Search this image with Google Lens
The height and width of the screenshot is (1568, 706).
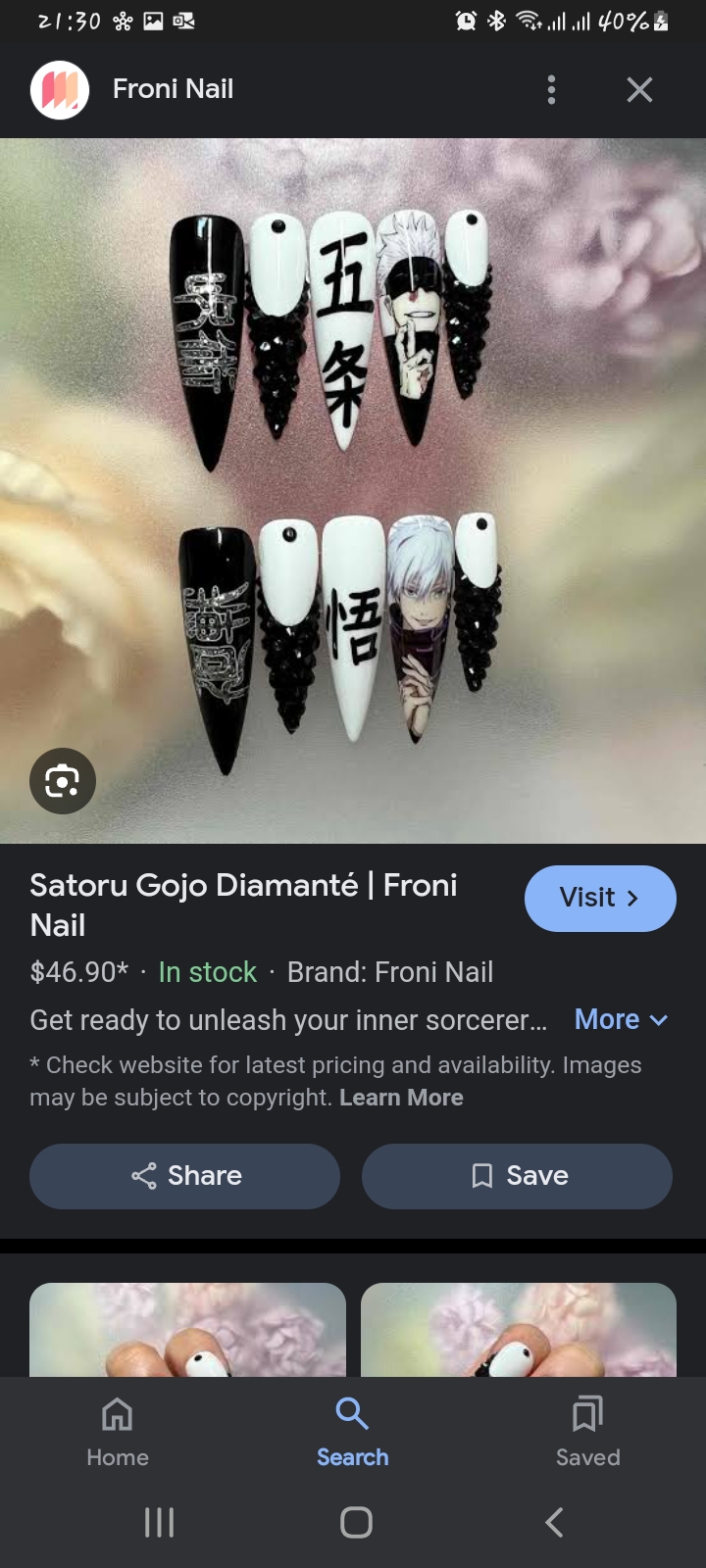click(x=63, y=781)
